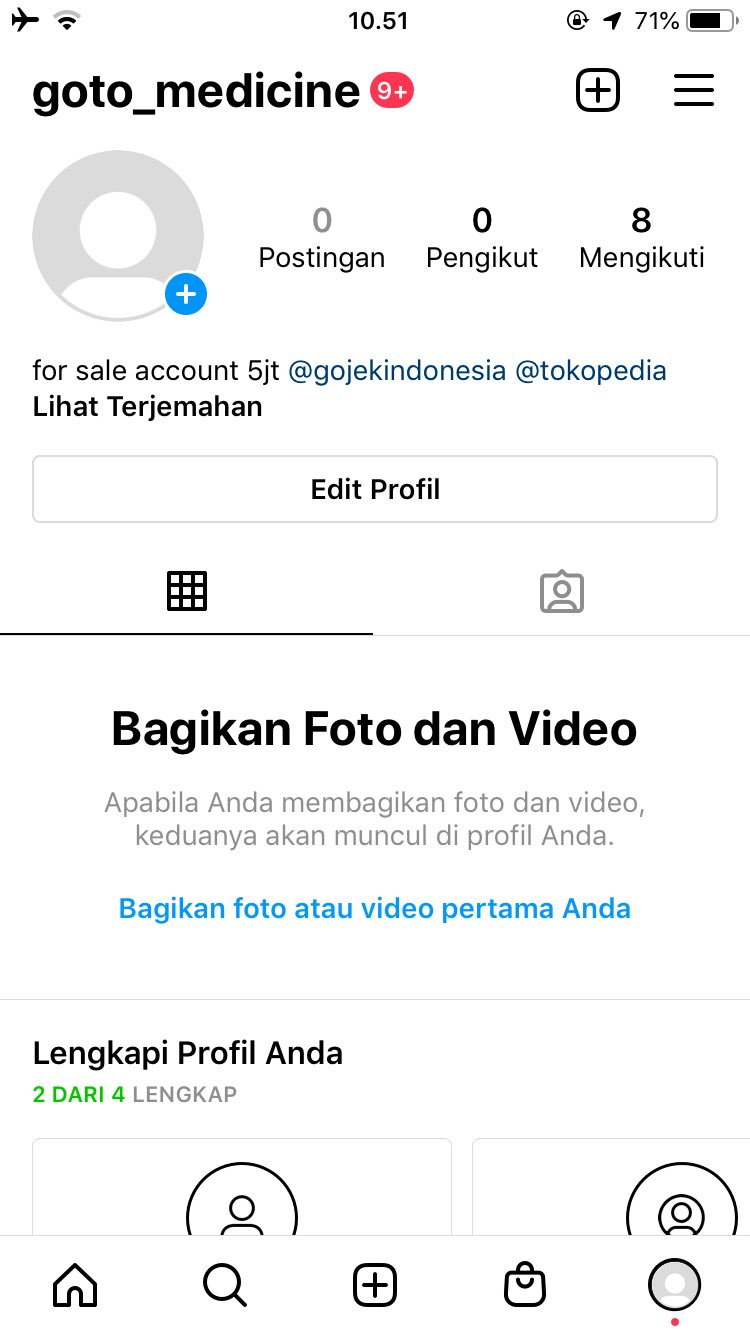Open goto_medicine account switcher
The image size is (750, 1334).
coord(196,92)
